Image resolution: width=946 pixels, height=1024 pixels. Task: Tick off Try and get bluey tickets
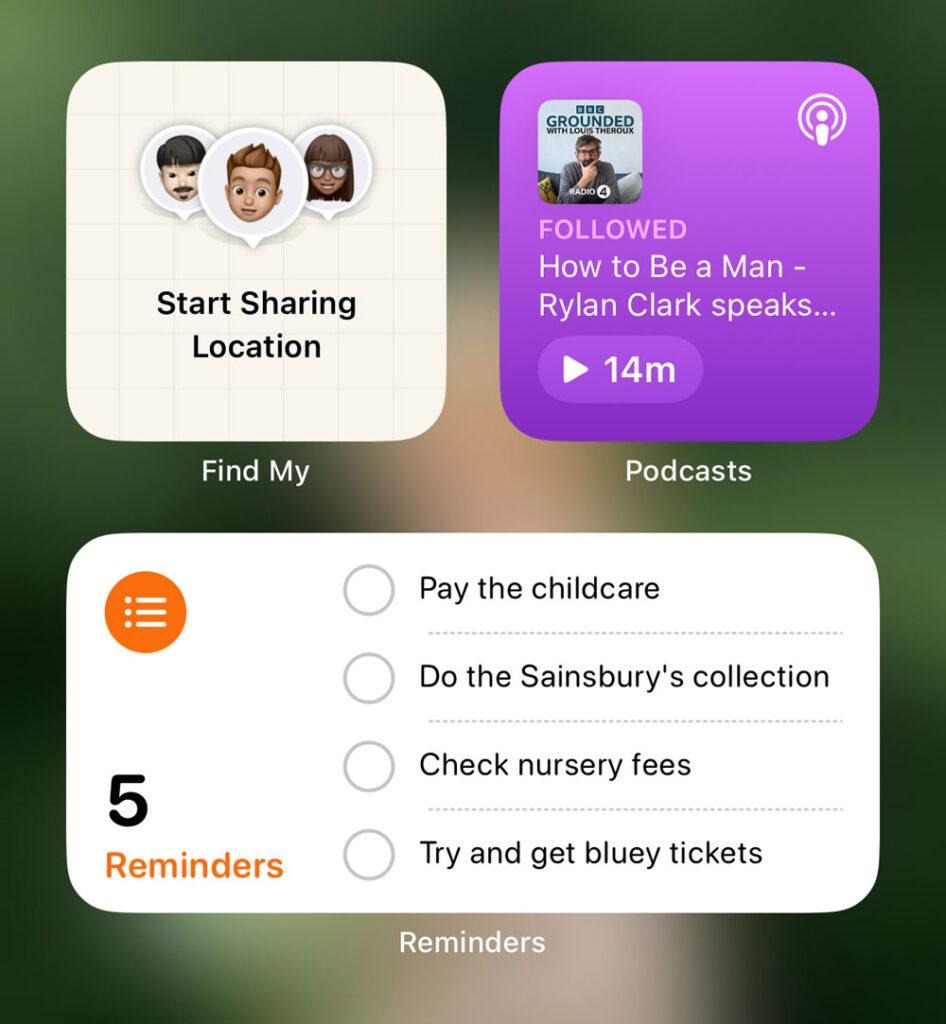pos(368,854)
